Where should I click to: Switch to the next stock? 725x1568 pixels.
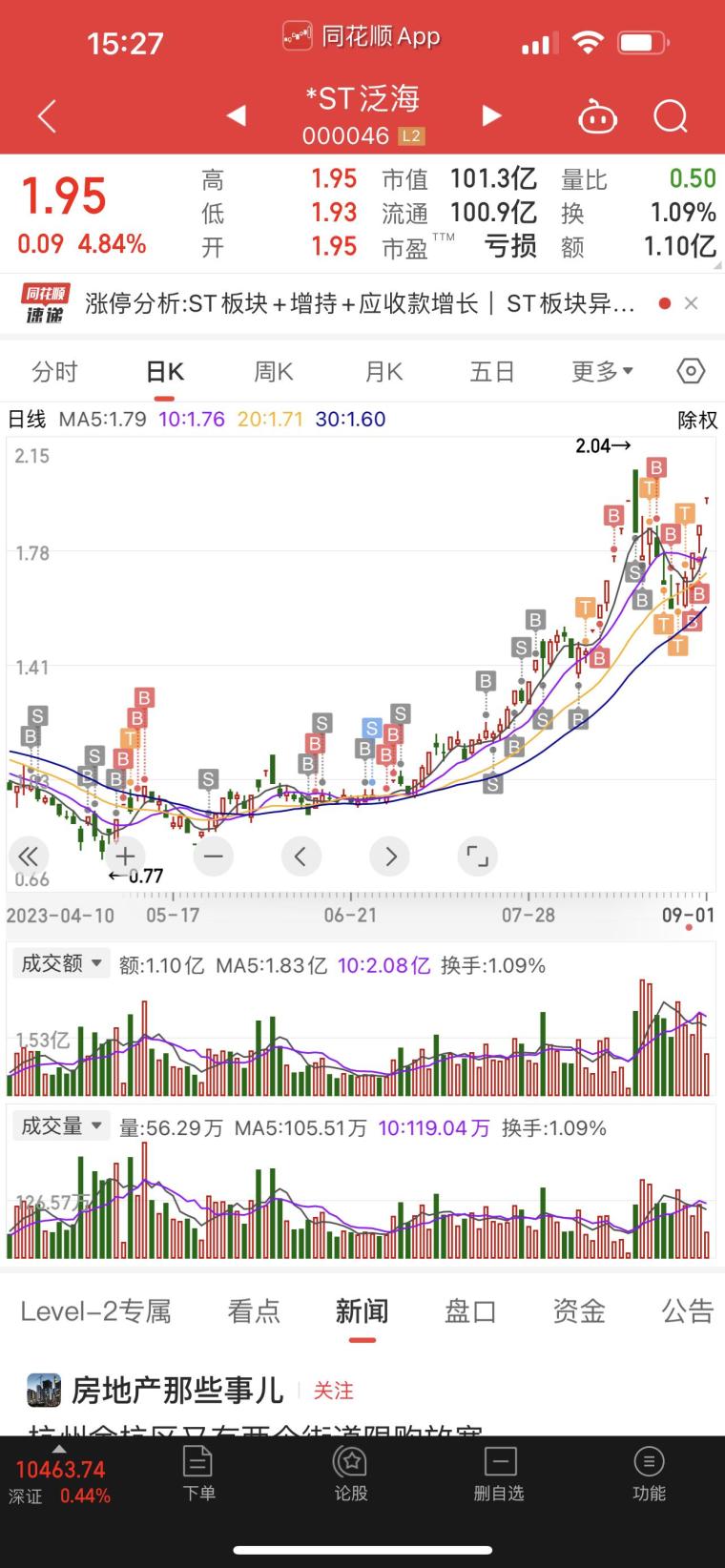point(491,116)
